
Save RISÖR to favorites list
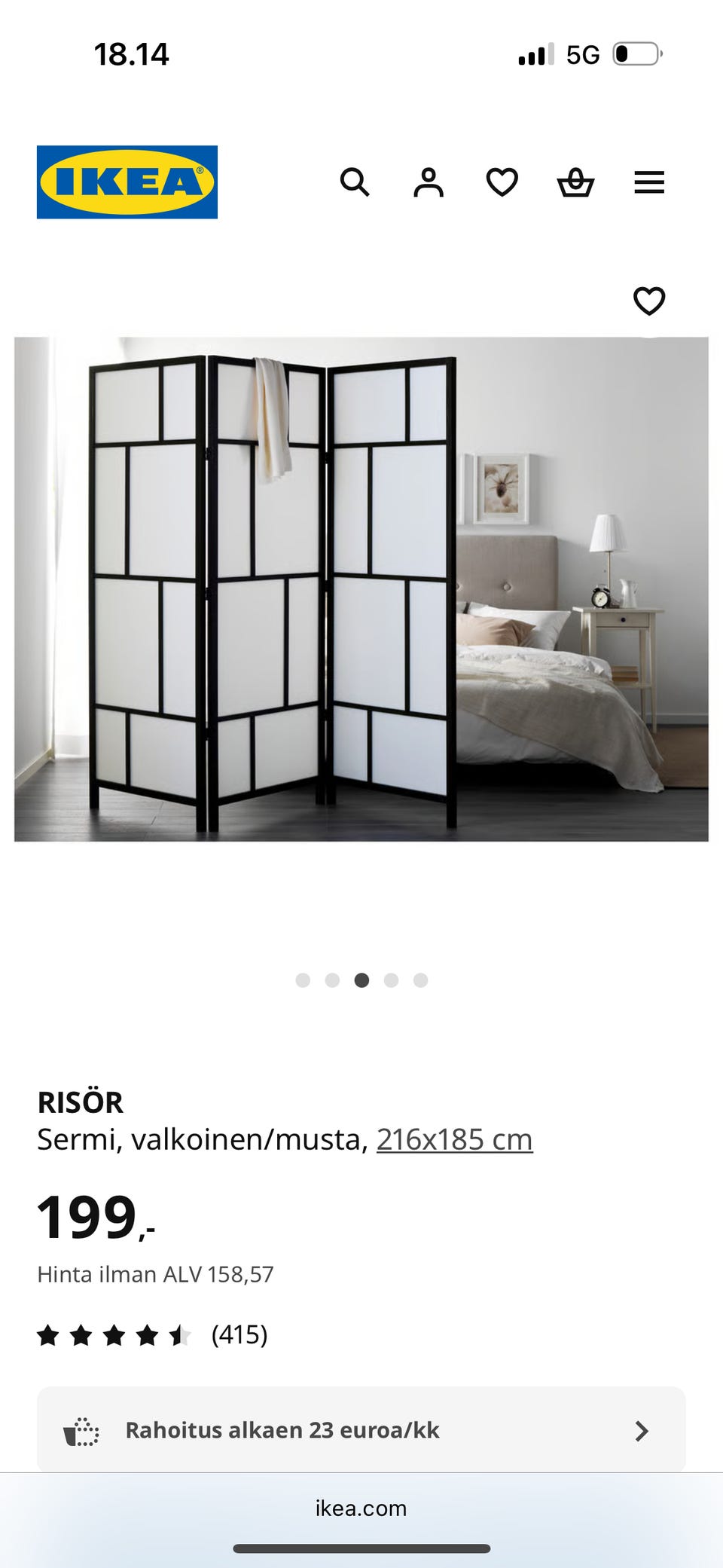(x=649, y=301)
